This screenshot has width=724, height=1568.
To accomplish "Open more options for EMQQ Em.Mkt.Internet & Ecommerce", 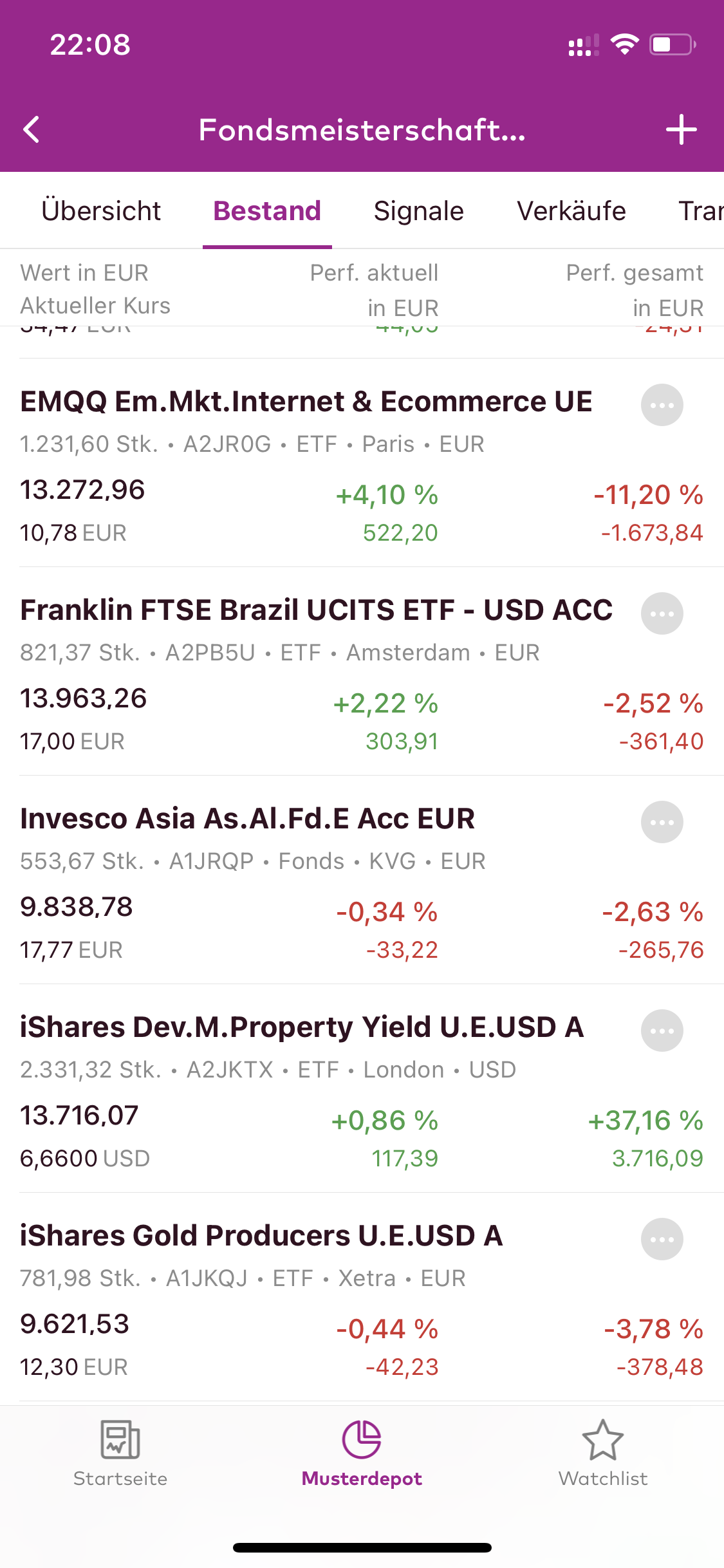I will click(x=662, y=405).
